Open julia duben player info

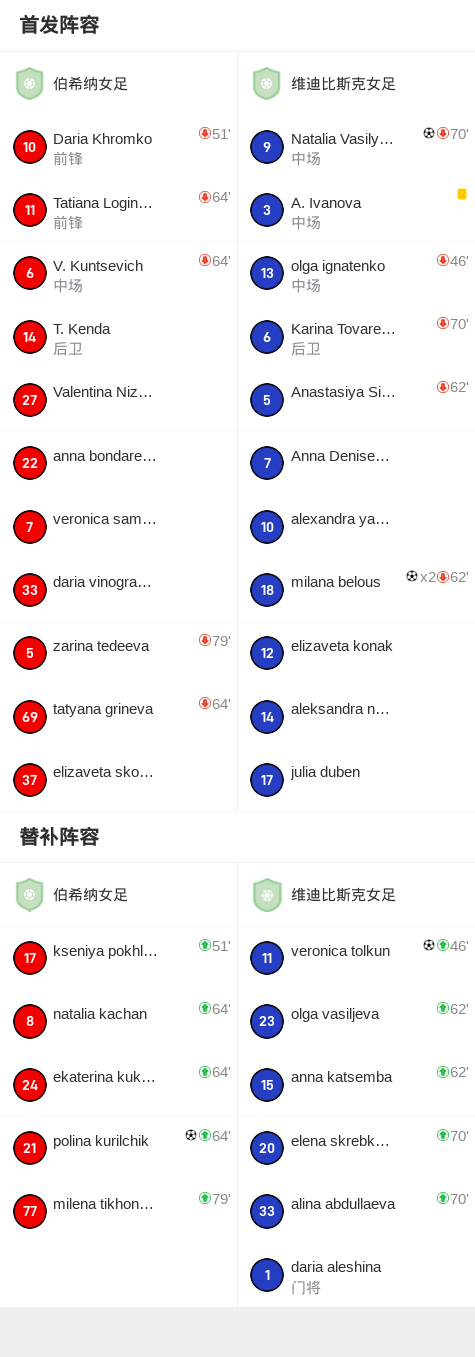pos(356,780)
